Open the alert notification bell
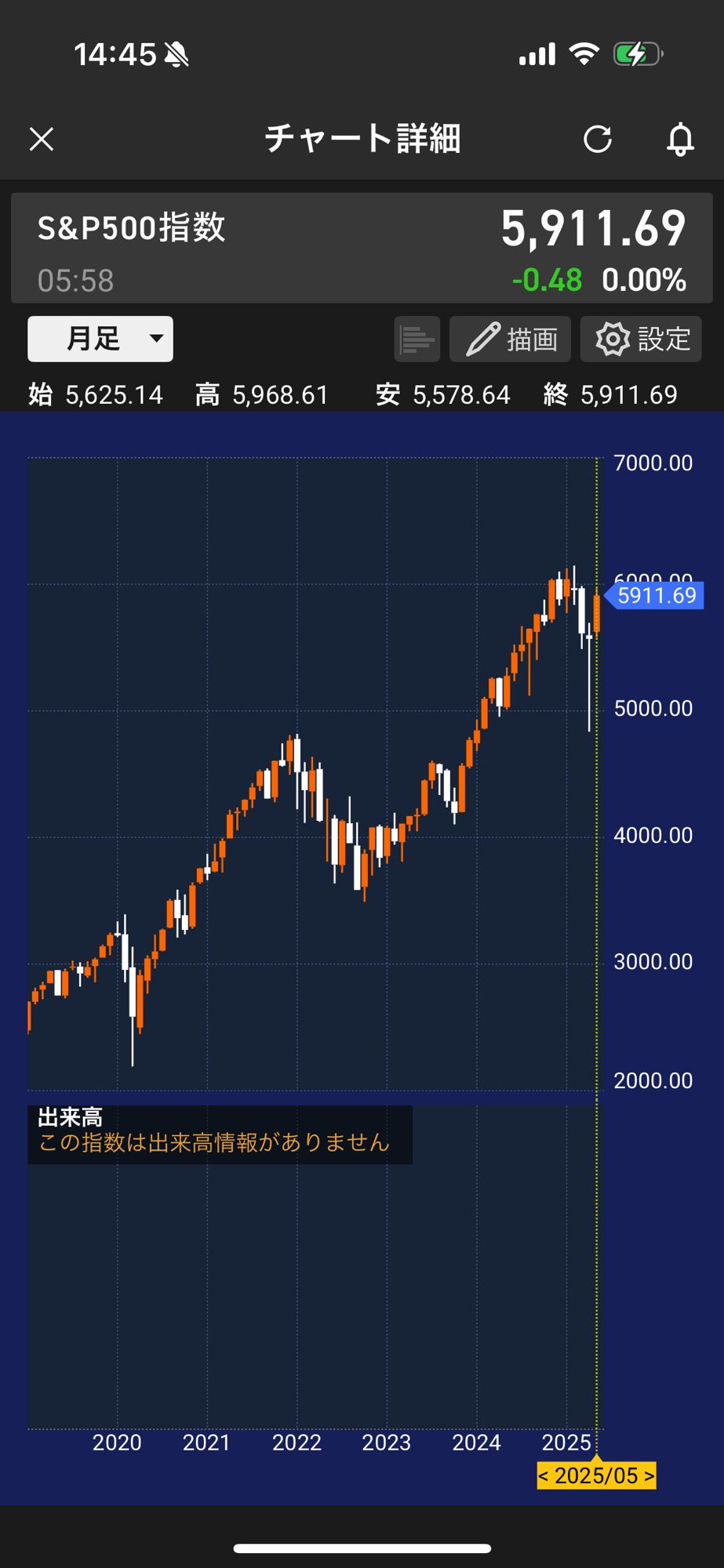Image resolution: width=724 pixels, height=1568 pixels. pos(680,140)
